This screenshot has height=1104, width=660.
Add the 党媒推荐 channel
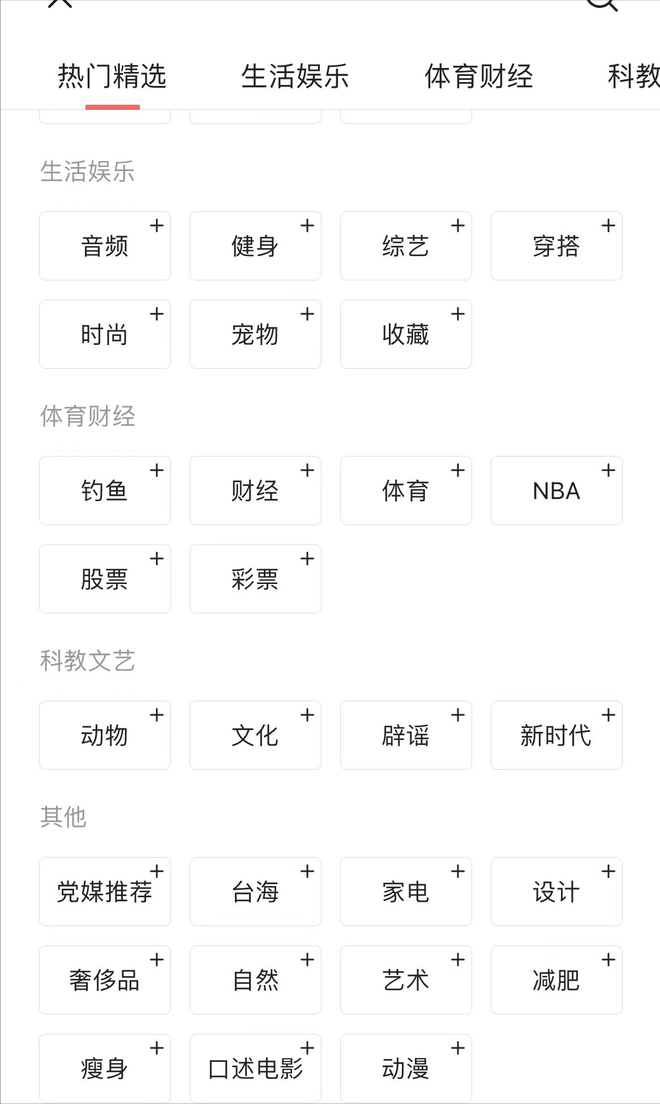[x=105, y=891]
